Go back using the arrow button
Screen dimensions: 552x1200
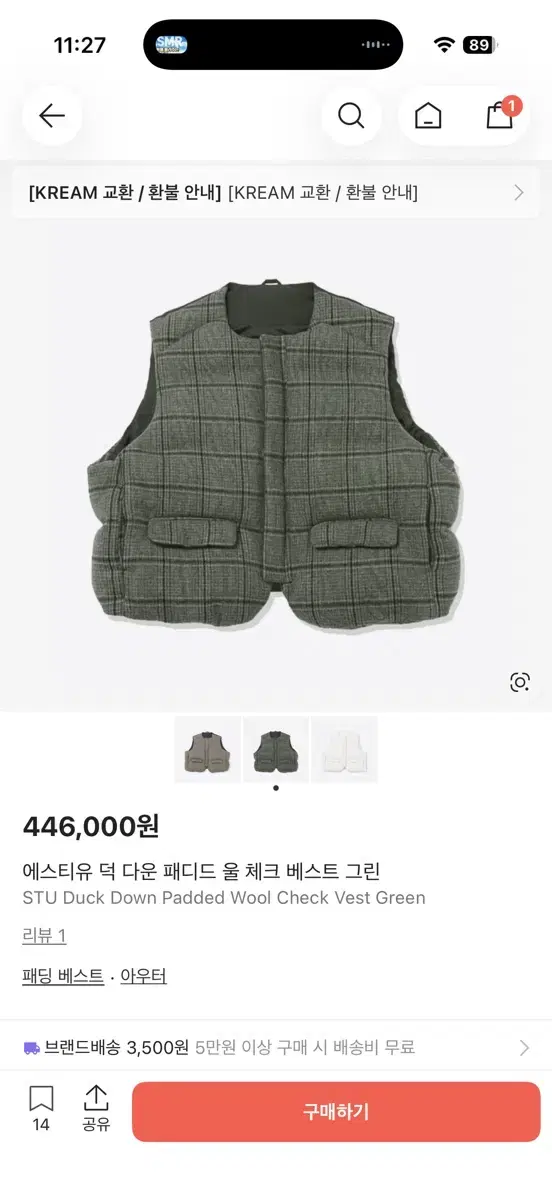[x=52, y=116]
